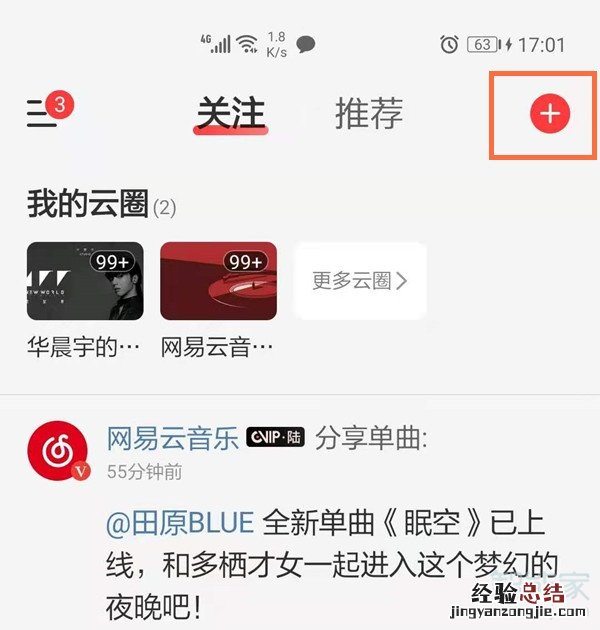
Task: Open the 华晨宇 cloud circle
Action: coord(85,281)
